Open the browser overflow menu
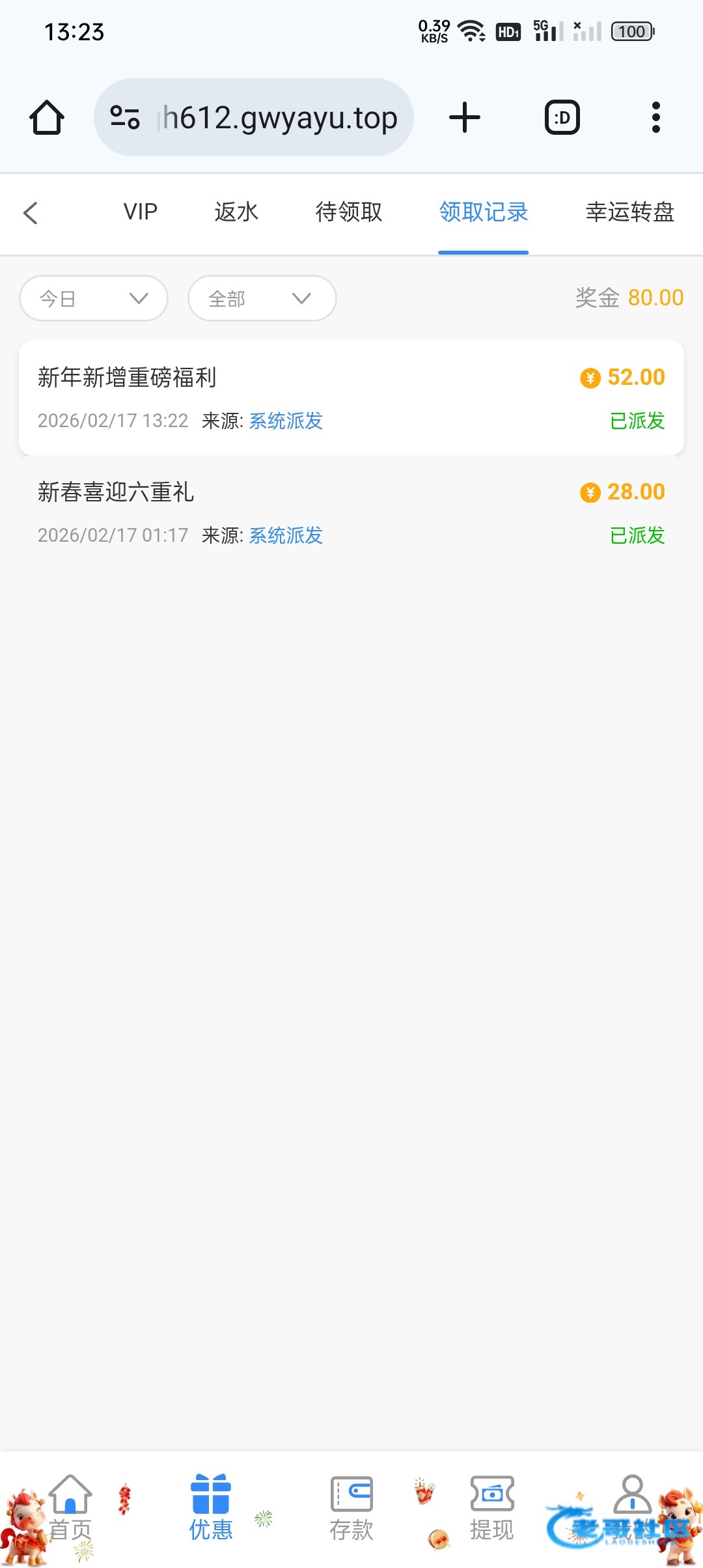The image size is (703, 1568). (x=655, y=118)
